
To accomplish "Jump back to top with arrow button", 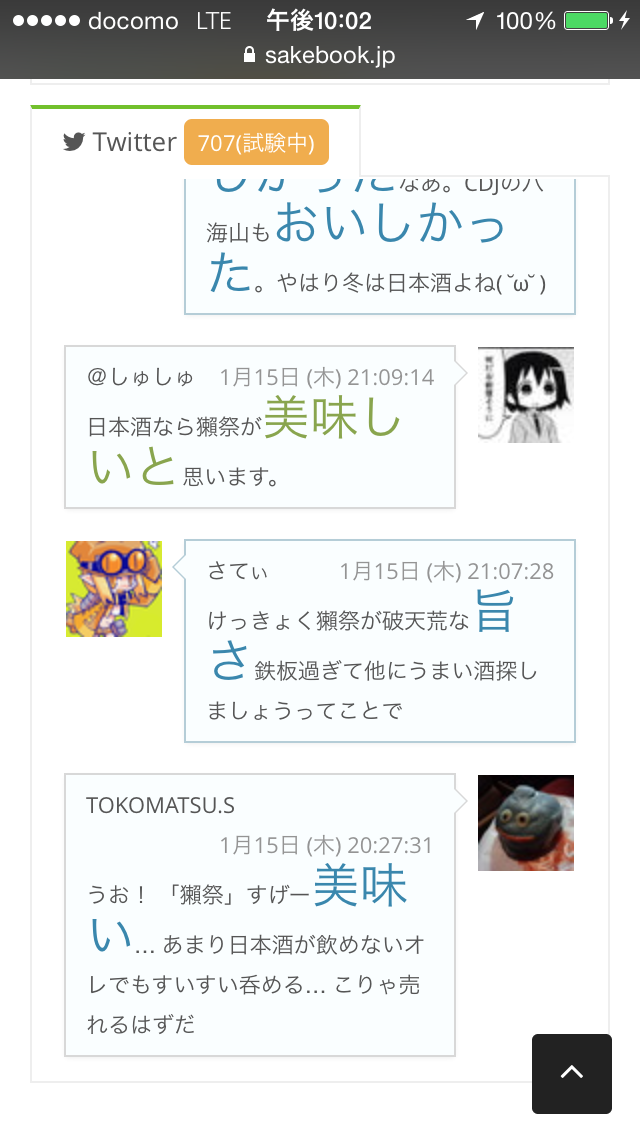I will point(572,1073).
